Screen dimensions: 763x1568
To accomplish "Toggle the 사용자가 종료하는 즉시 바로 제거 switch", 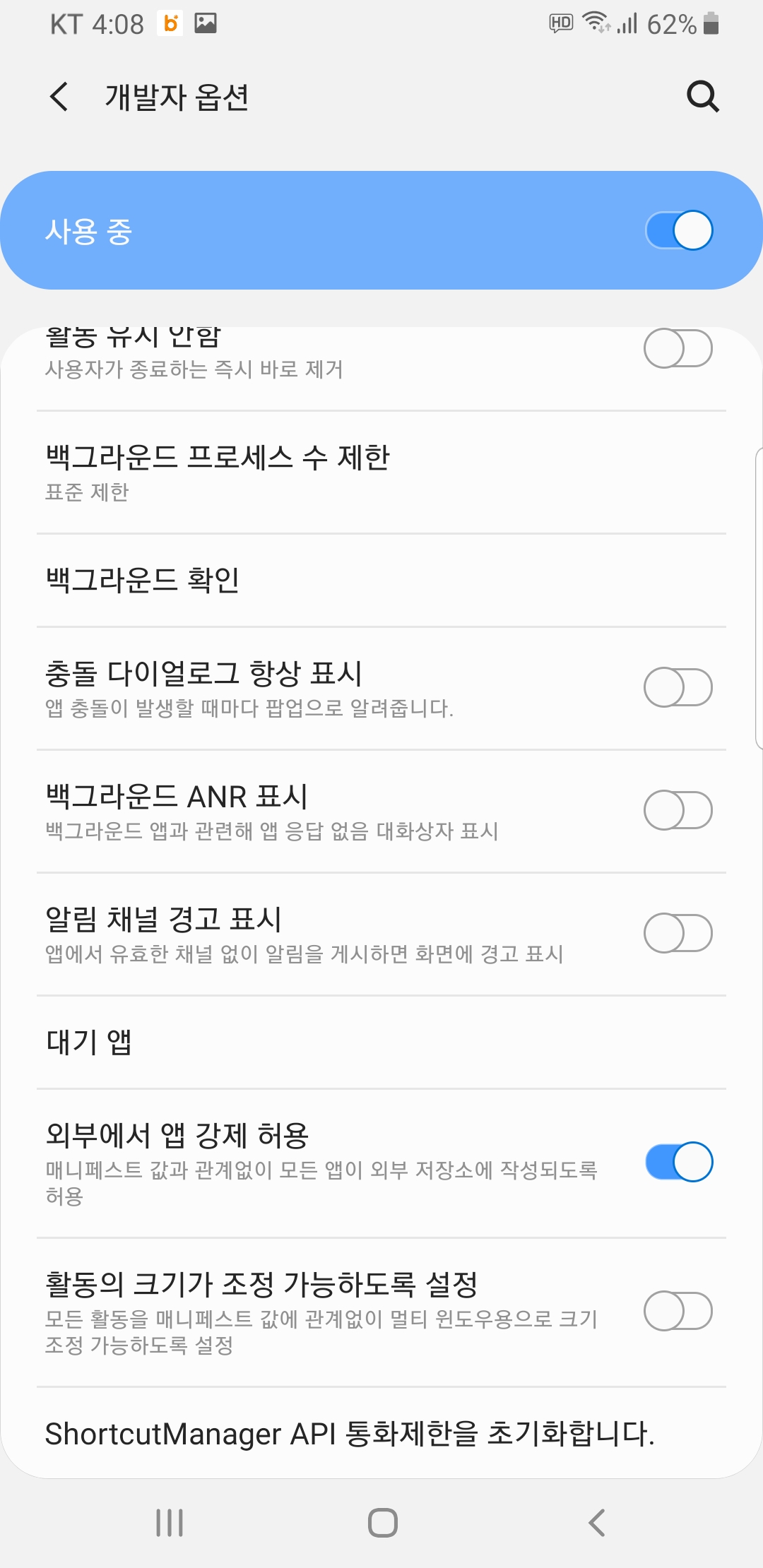I will pos(678,349).
